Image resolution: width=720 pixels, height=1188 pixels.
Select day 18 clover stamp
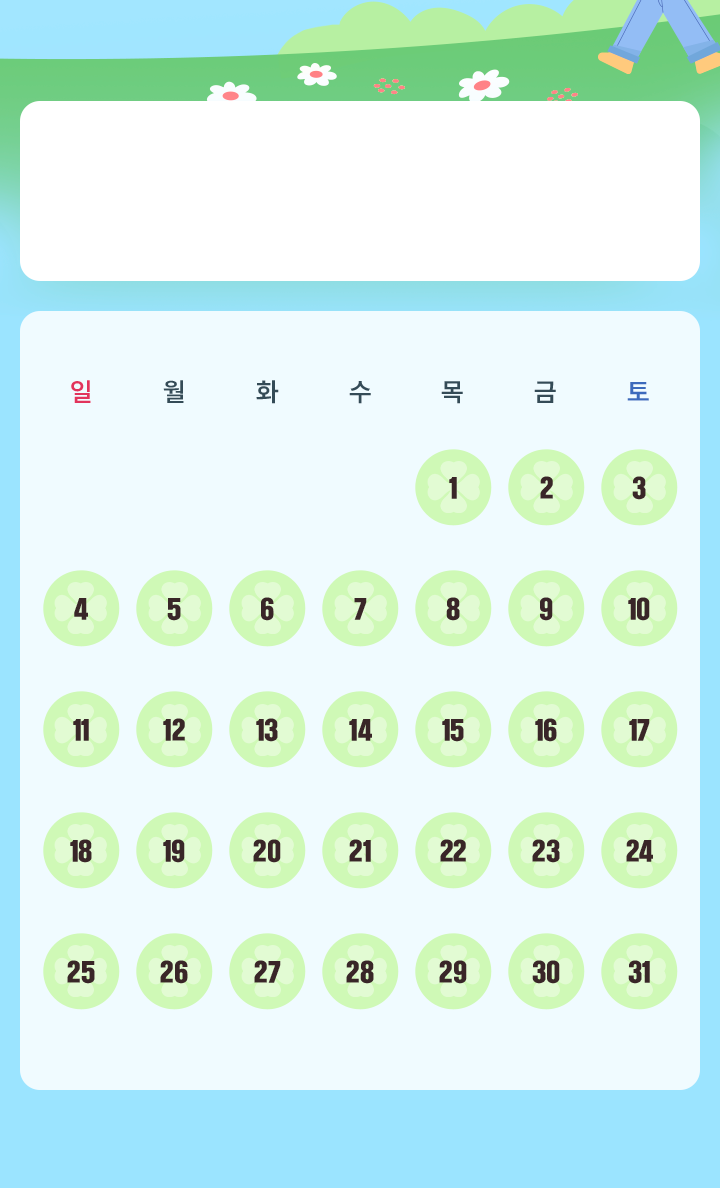[x=81, y=850]
